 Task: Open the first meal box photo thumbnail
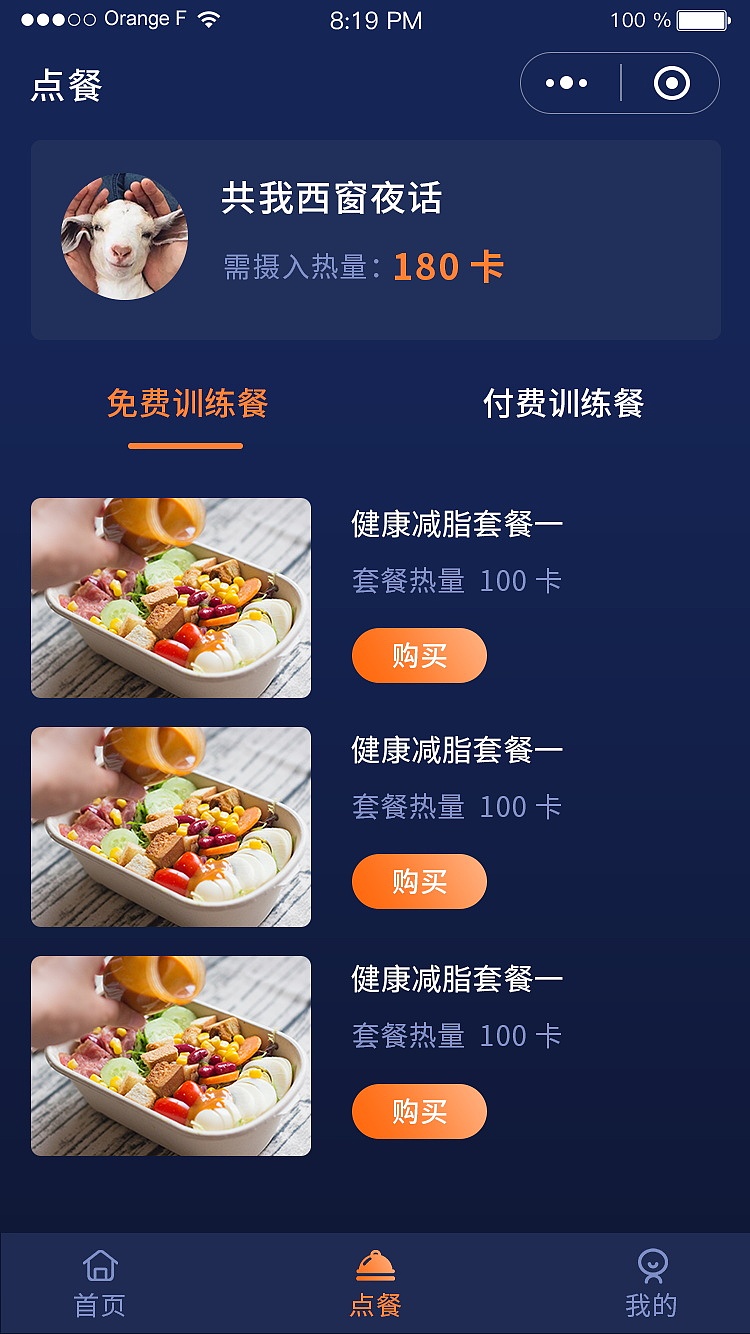[170, 597]
